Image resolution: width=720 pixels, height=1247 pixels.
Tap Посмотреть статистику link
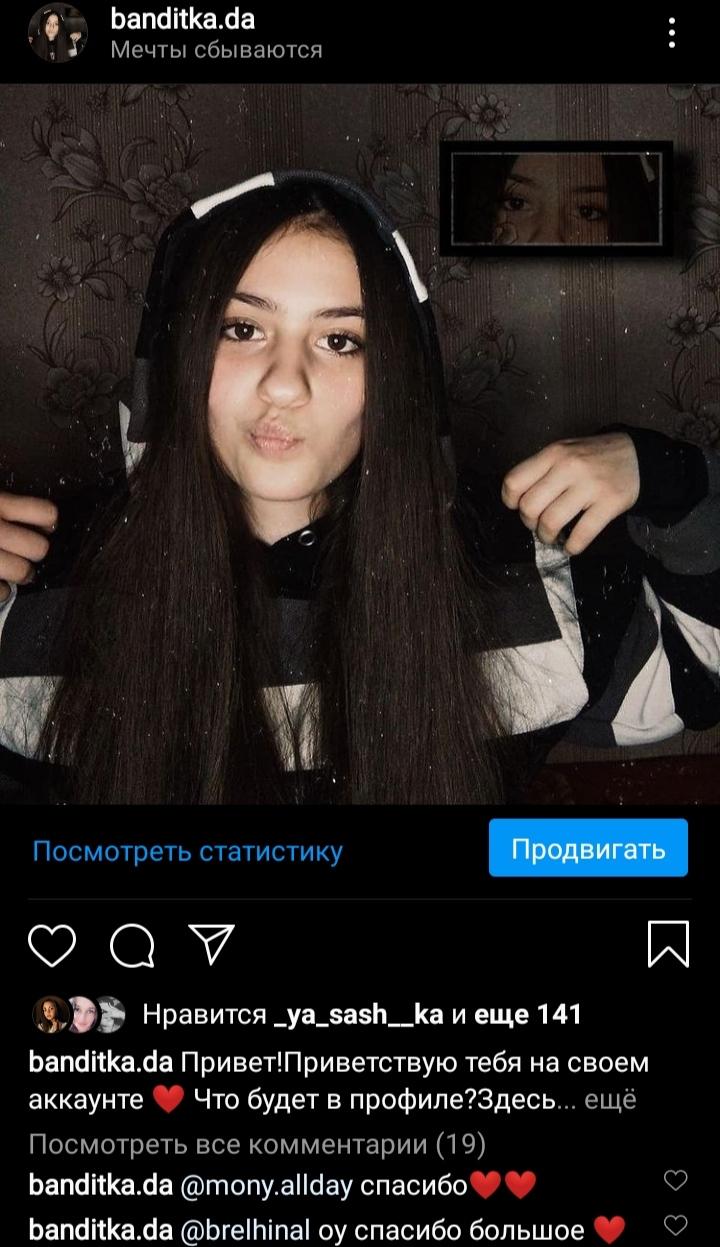tap(187, 851)
